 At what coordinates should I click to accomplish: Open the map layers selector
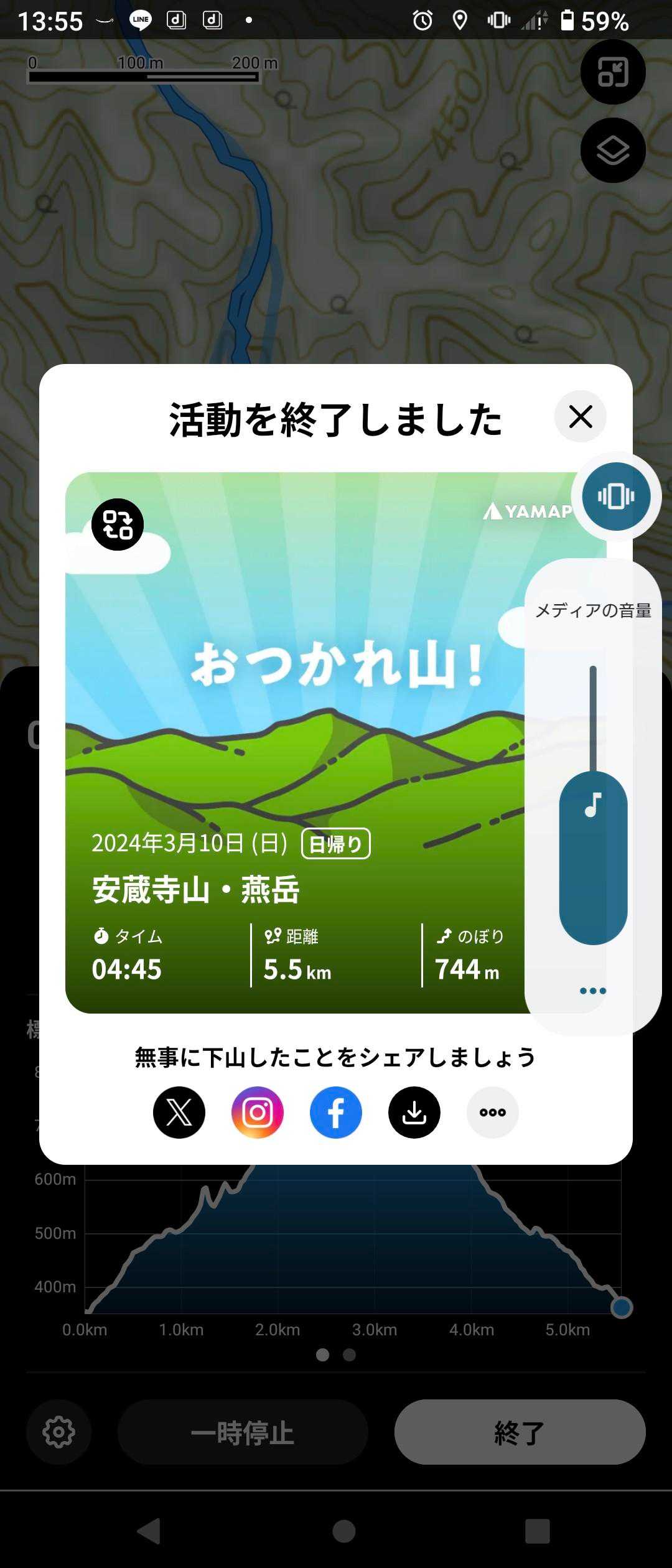pyautogui.click(x=613, y=151)
